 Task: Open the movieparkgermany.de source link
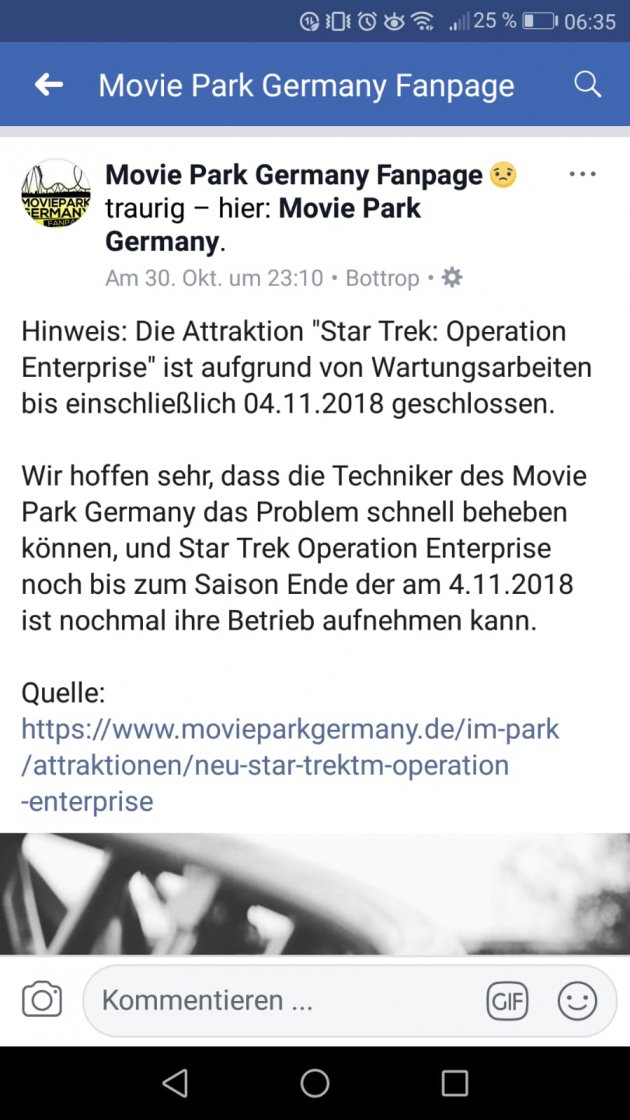click(x=290, y=765)
